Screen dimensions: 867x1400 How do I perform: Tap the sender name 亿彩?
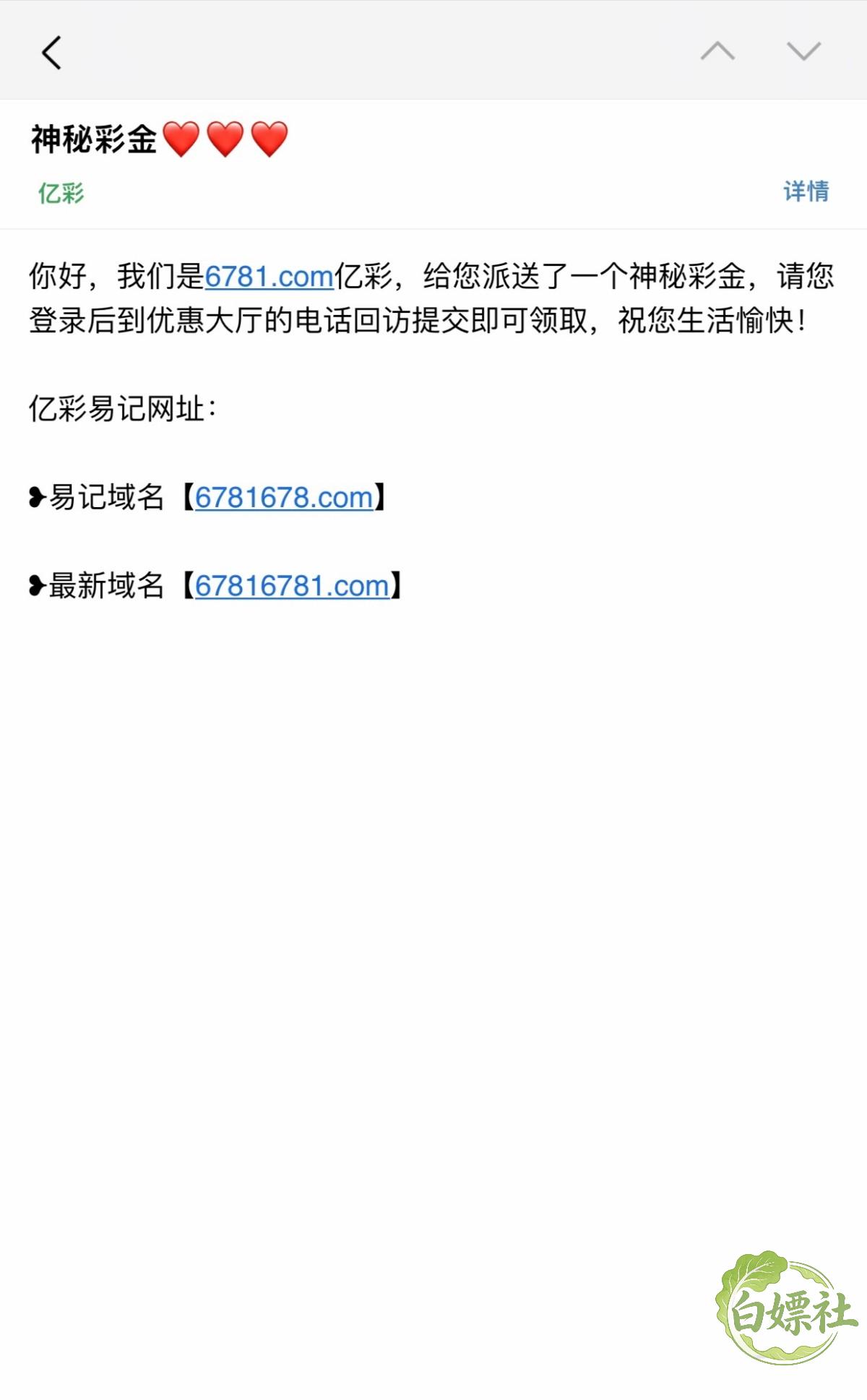click(61, 193)
